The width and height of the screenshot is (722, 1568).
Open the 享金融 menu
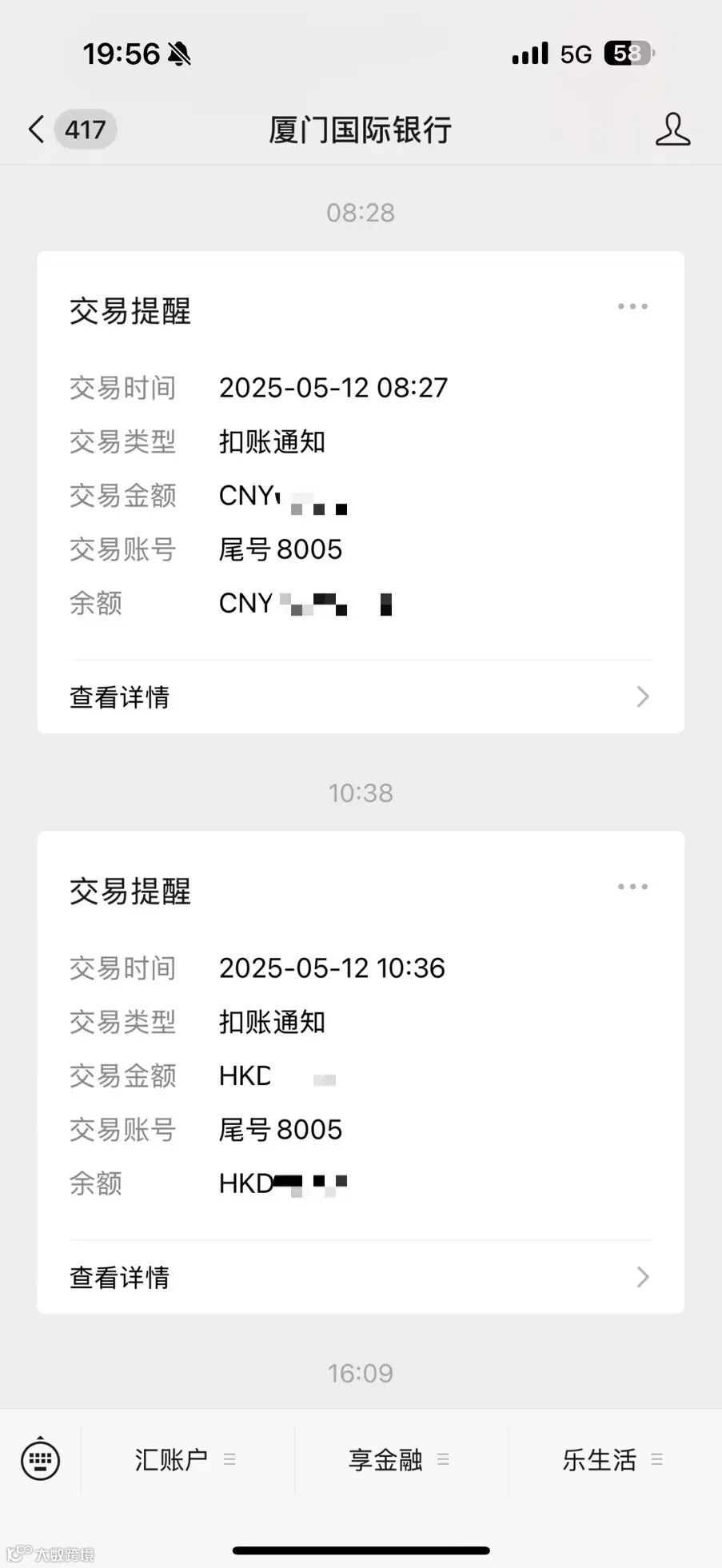click(x=399, y=1459)
